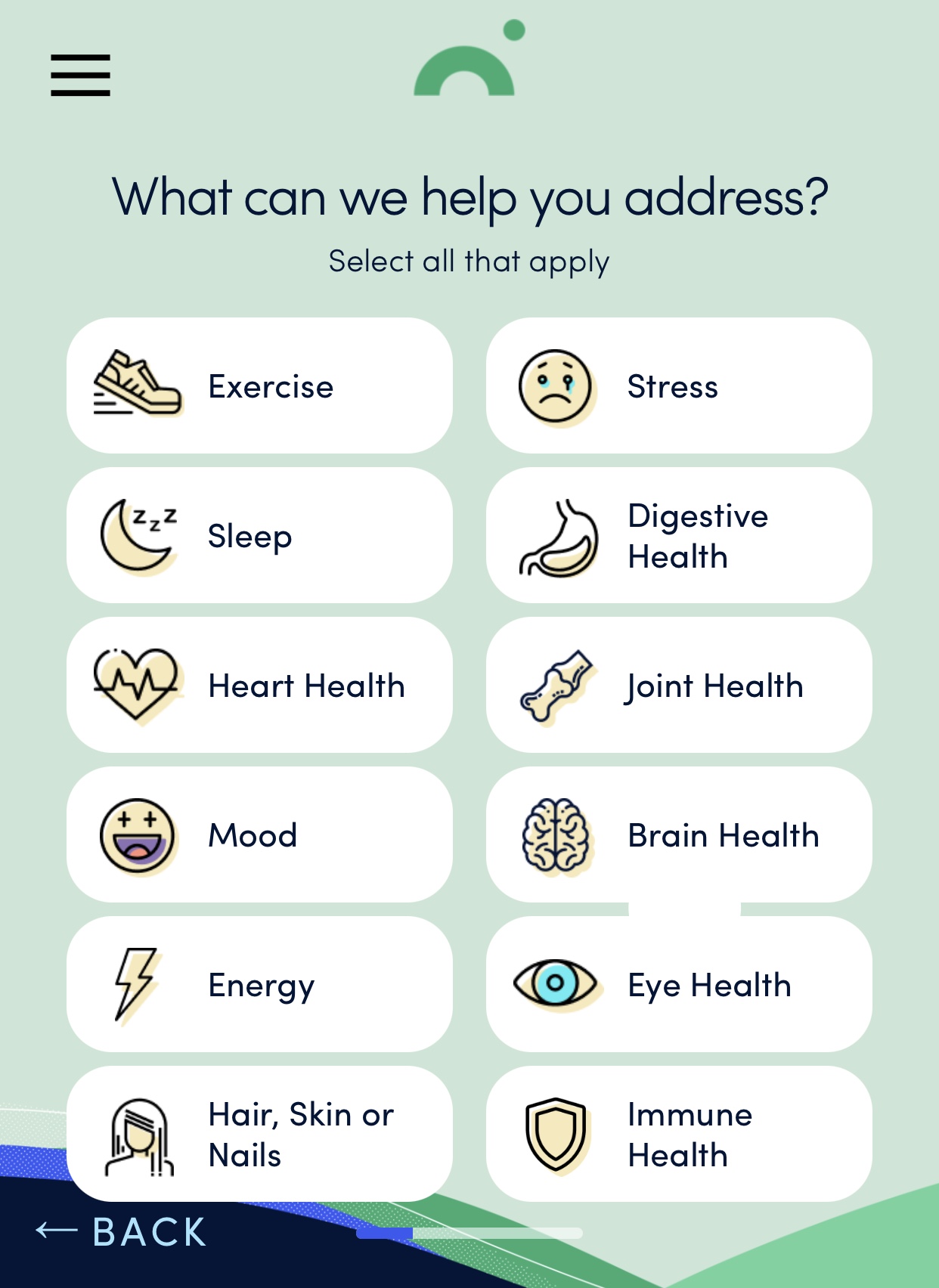This screenshot has width=939, height=1288.
Task: Pick Immune Health
Action: (x=678, y=1134)
